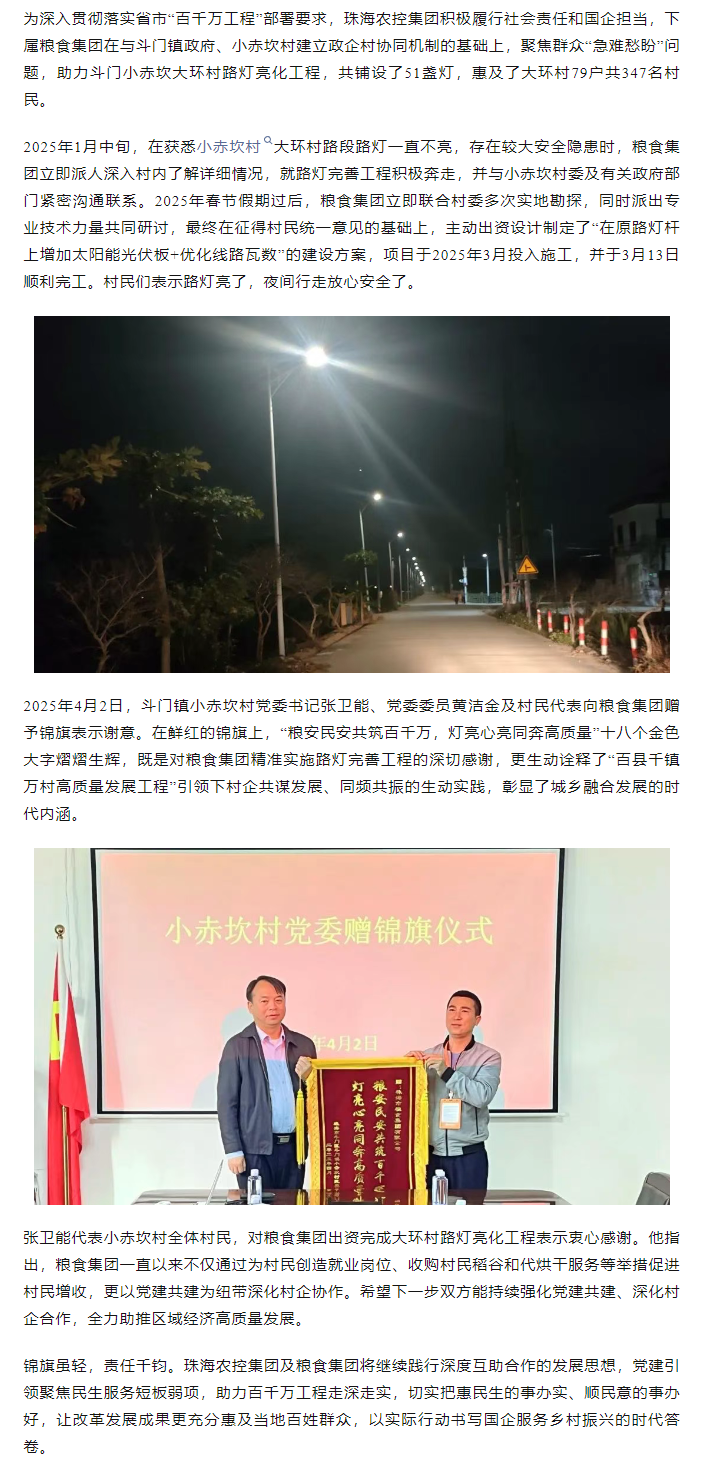View the night street lamp photo
The width and height of the screenshot is (710, 1469).
click(x=352, y=494)
